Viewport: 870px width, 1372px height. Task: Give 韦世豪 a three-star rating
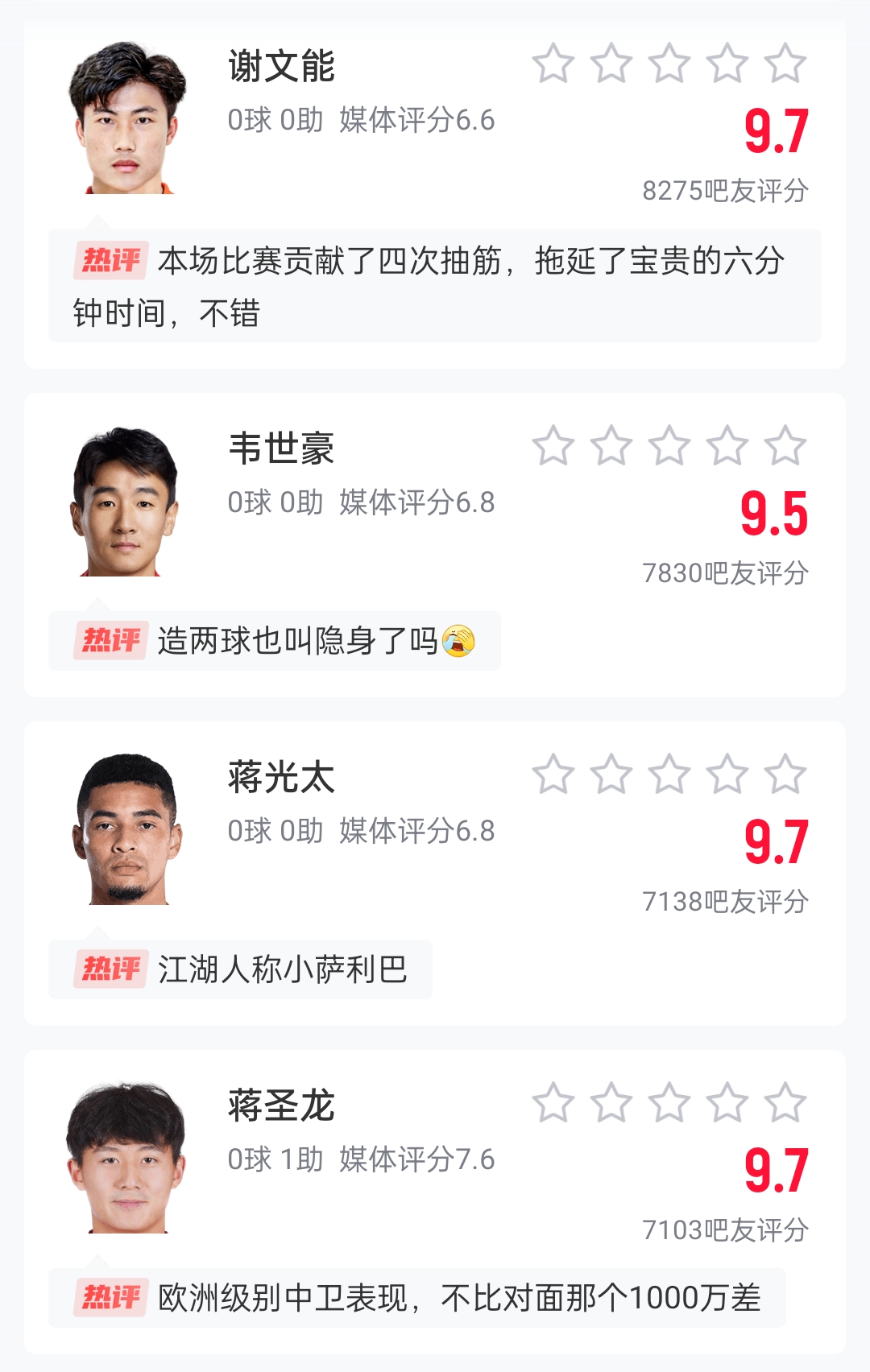pos(669,446)
